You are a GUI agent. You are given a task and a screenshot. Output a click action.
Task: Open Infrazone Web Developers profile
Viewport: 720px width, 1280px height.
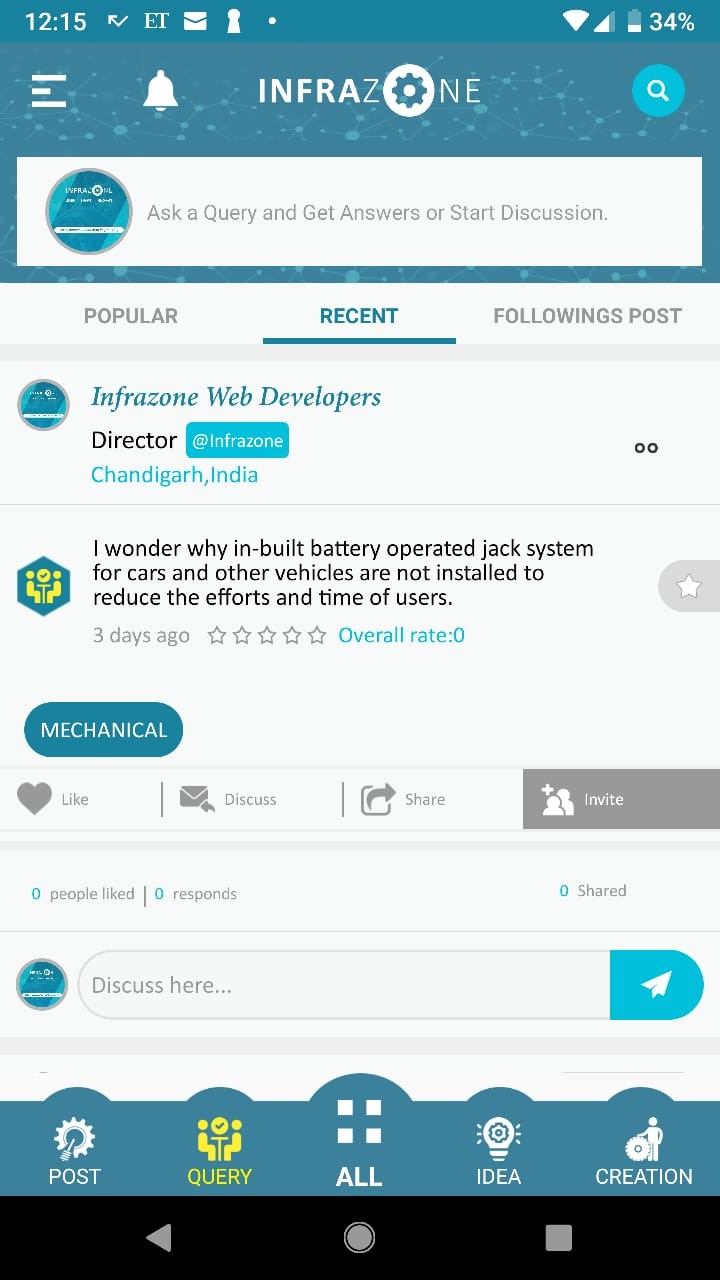(x=236, y=397)
